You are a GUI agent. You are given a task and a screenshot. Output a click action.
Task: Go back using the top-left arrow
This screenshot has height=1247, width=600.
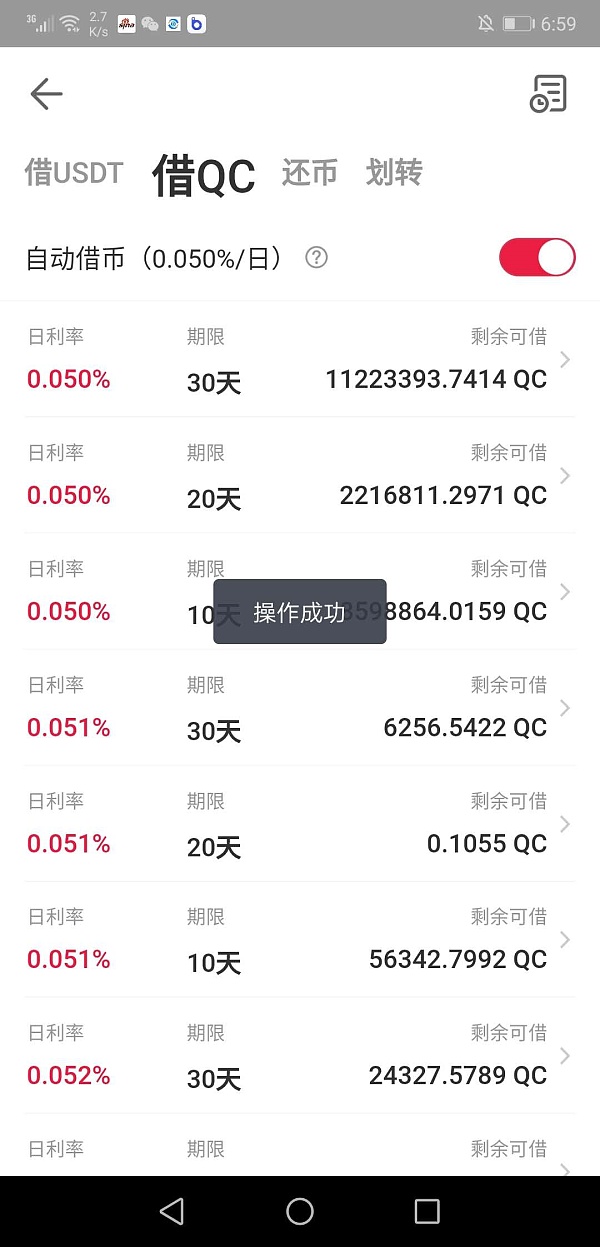tap(46, 94)
